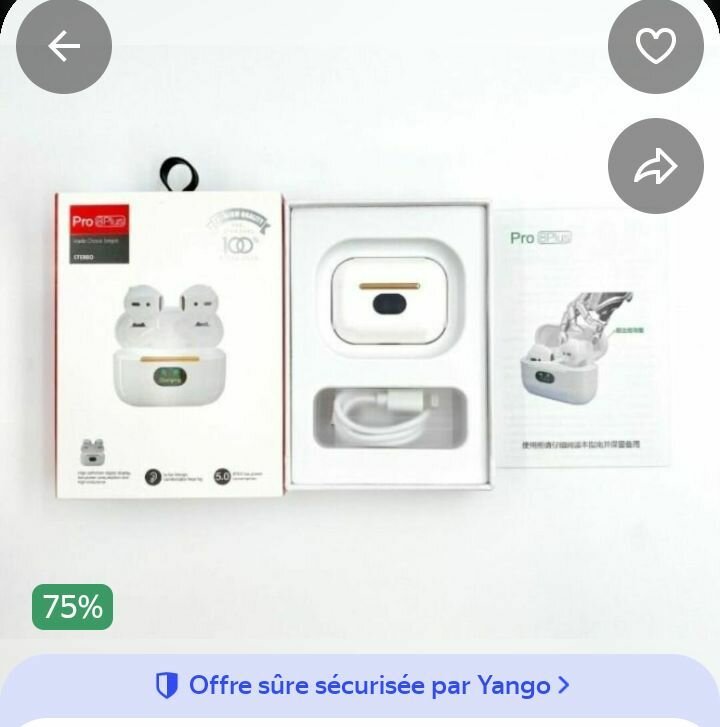Go back using the arrow button
The image size is (720, 727).
(x=64, y=46)
